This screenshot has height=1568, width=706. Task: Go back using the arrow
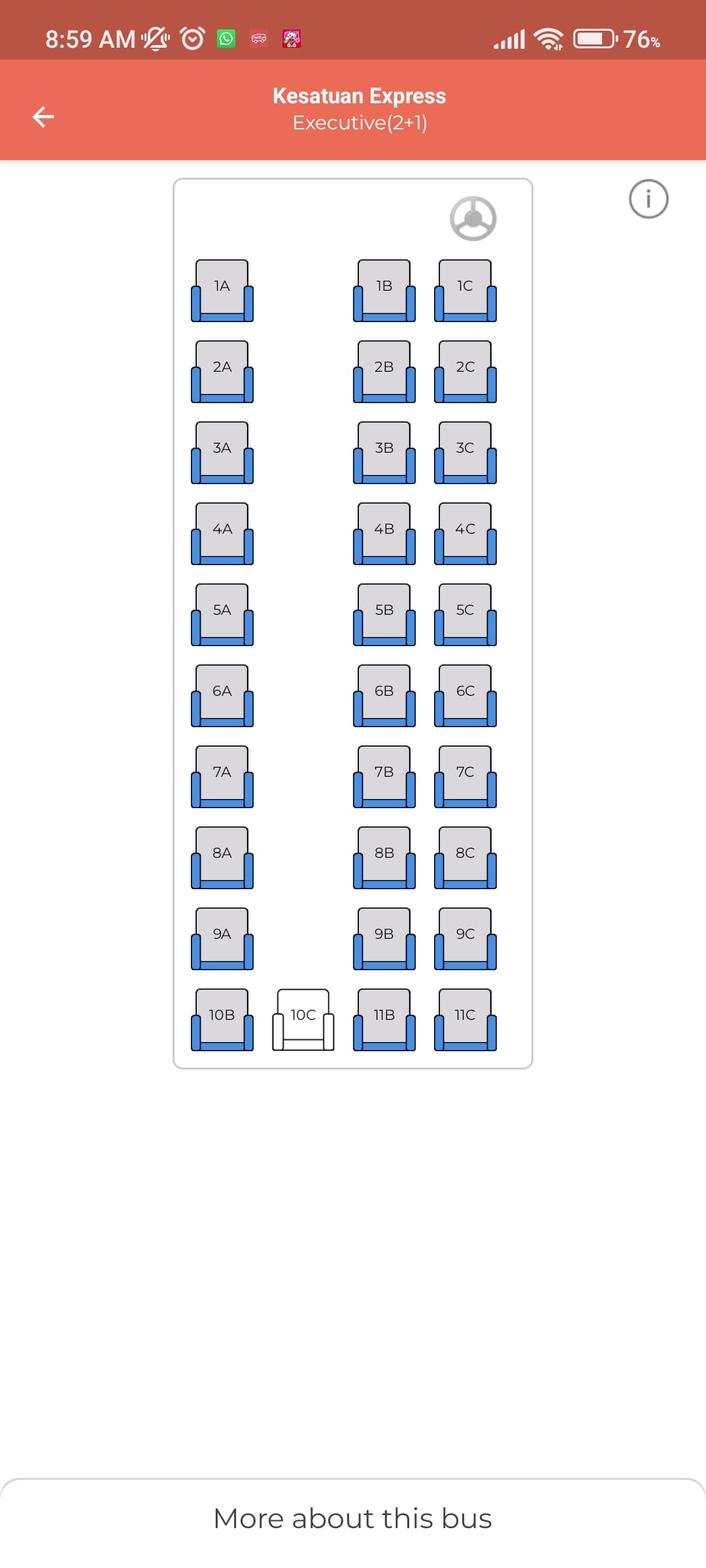(x=43, y=117)
